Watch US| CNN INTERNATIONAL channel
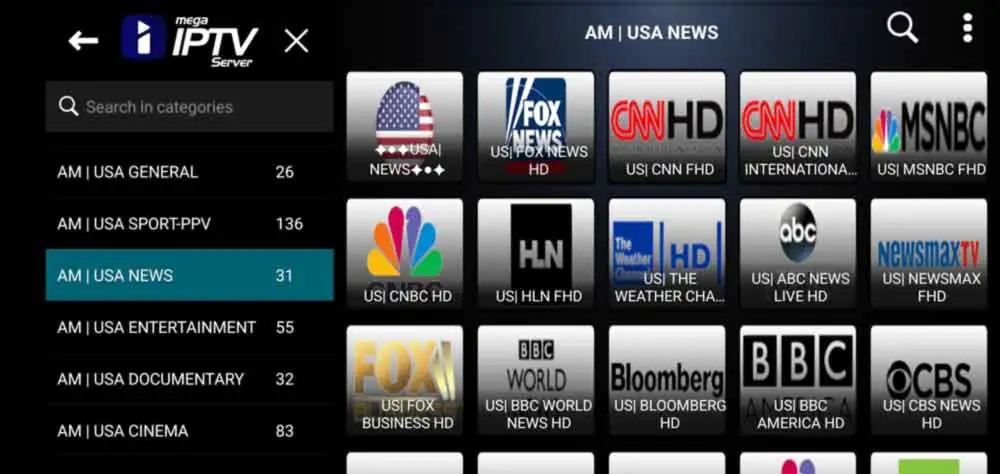 coord(797,126)
